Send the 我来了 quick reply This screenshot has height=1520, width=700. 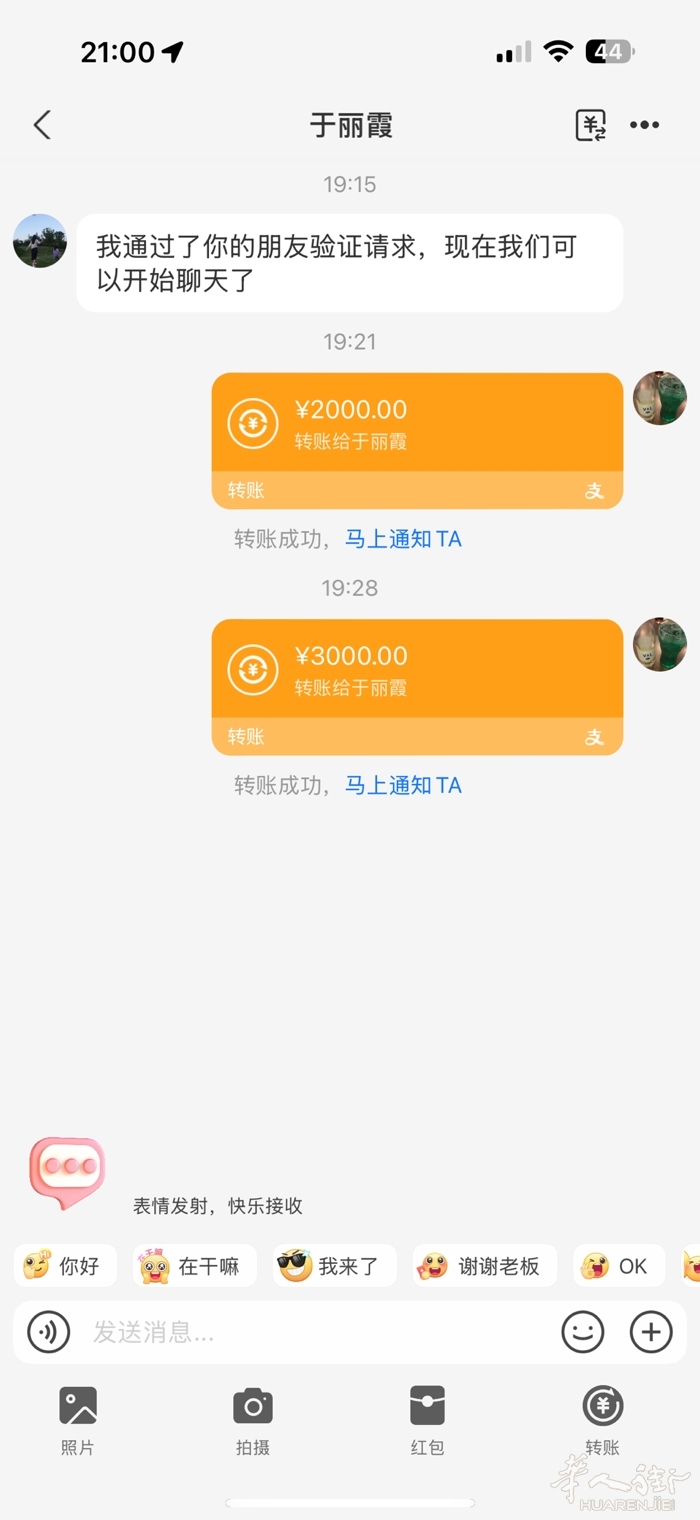click(x=334, y=1266)
